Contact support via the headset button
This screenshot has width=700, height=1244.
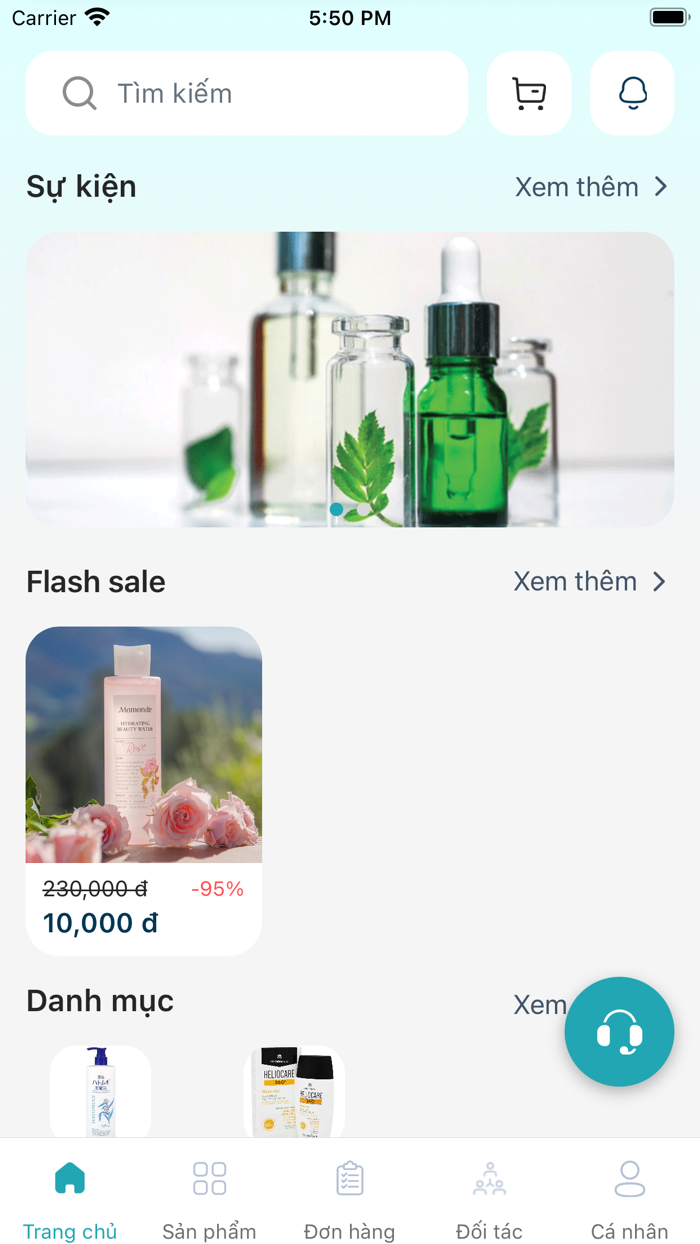tap(619, 1031)
